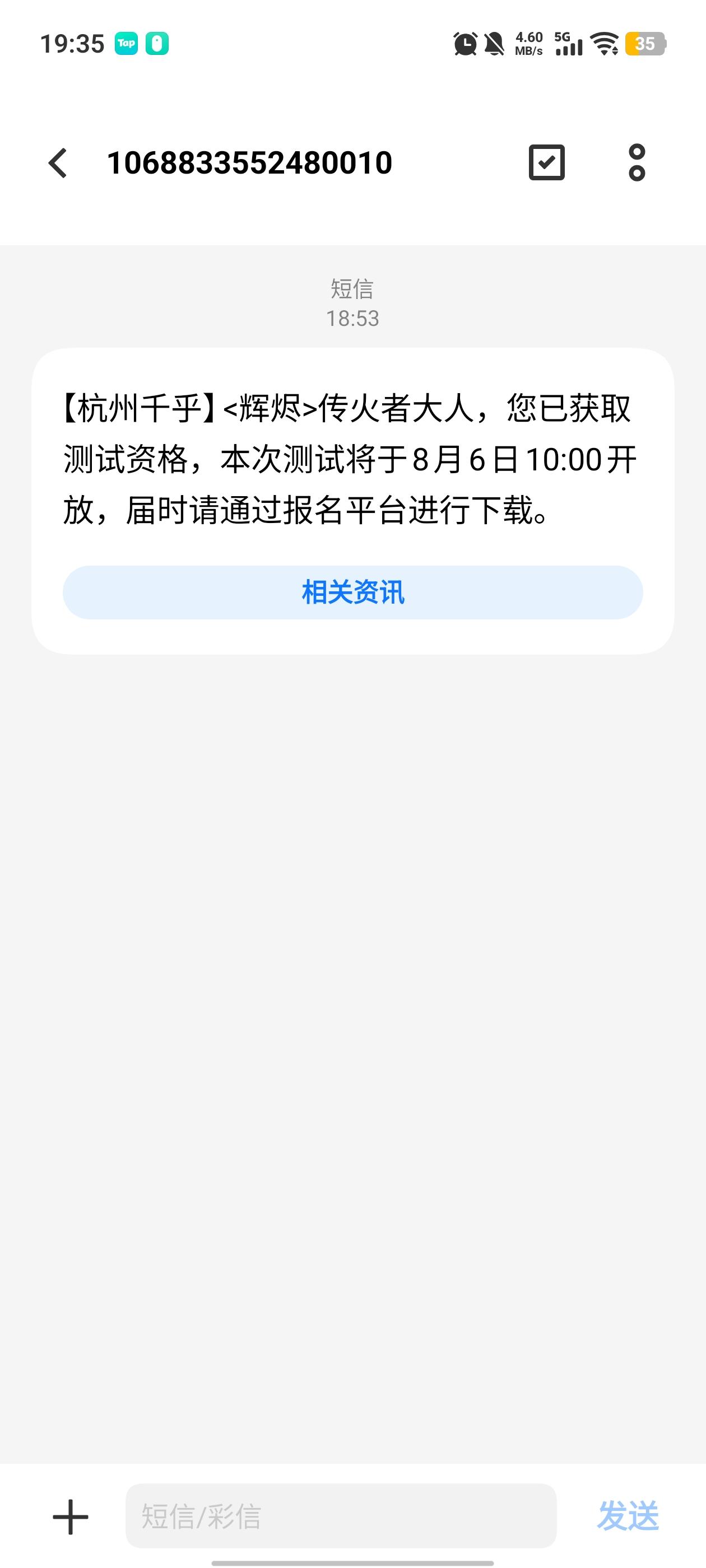The image size is (706, 1568).
Task: Focus the 短信/彩信 message input field
Action: tap(341, 1516)
